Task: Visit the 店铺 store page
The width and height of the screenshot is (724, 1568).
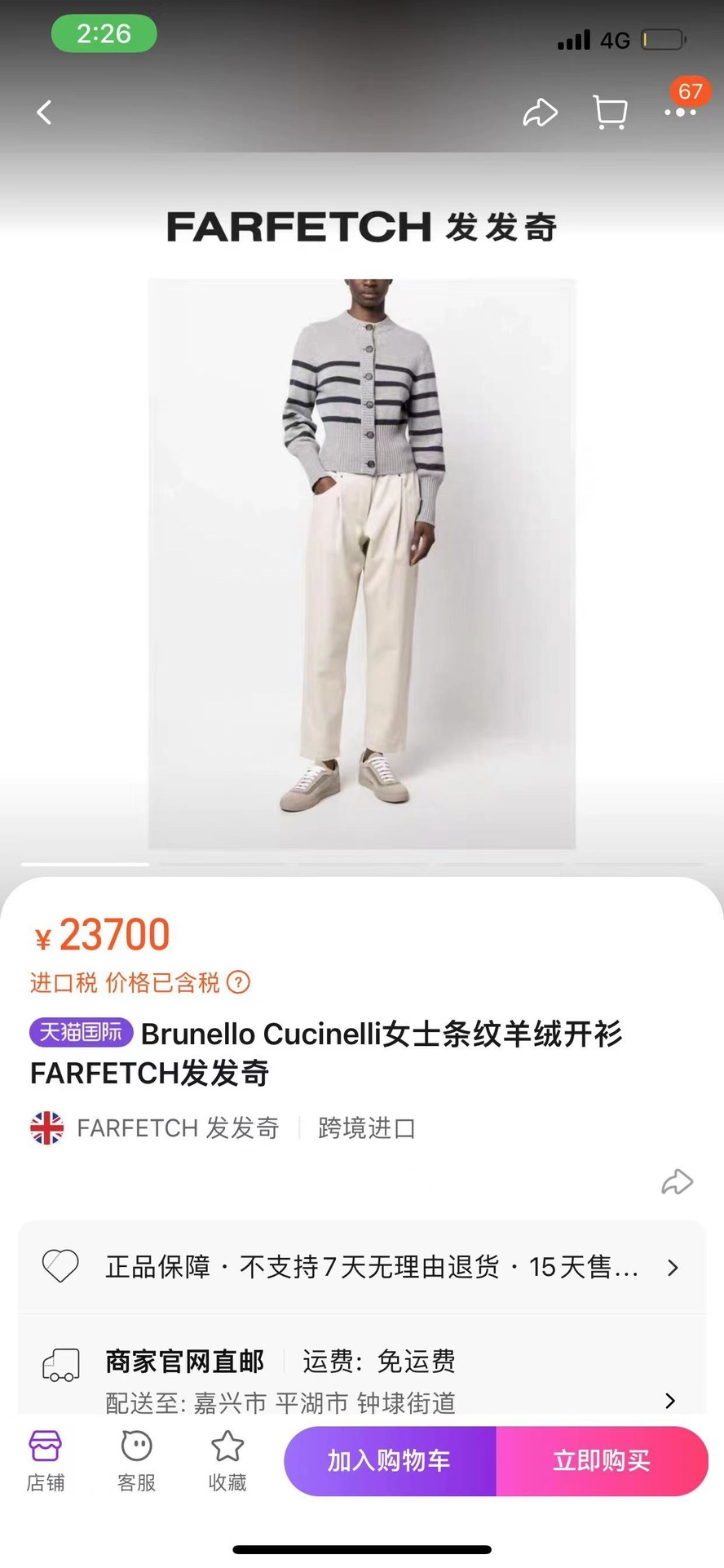Action: click(45, 1460)
